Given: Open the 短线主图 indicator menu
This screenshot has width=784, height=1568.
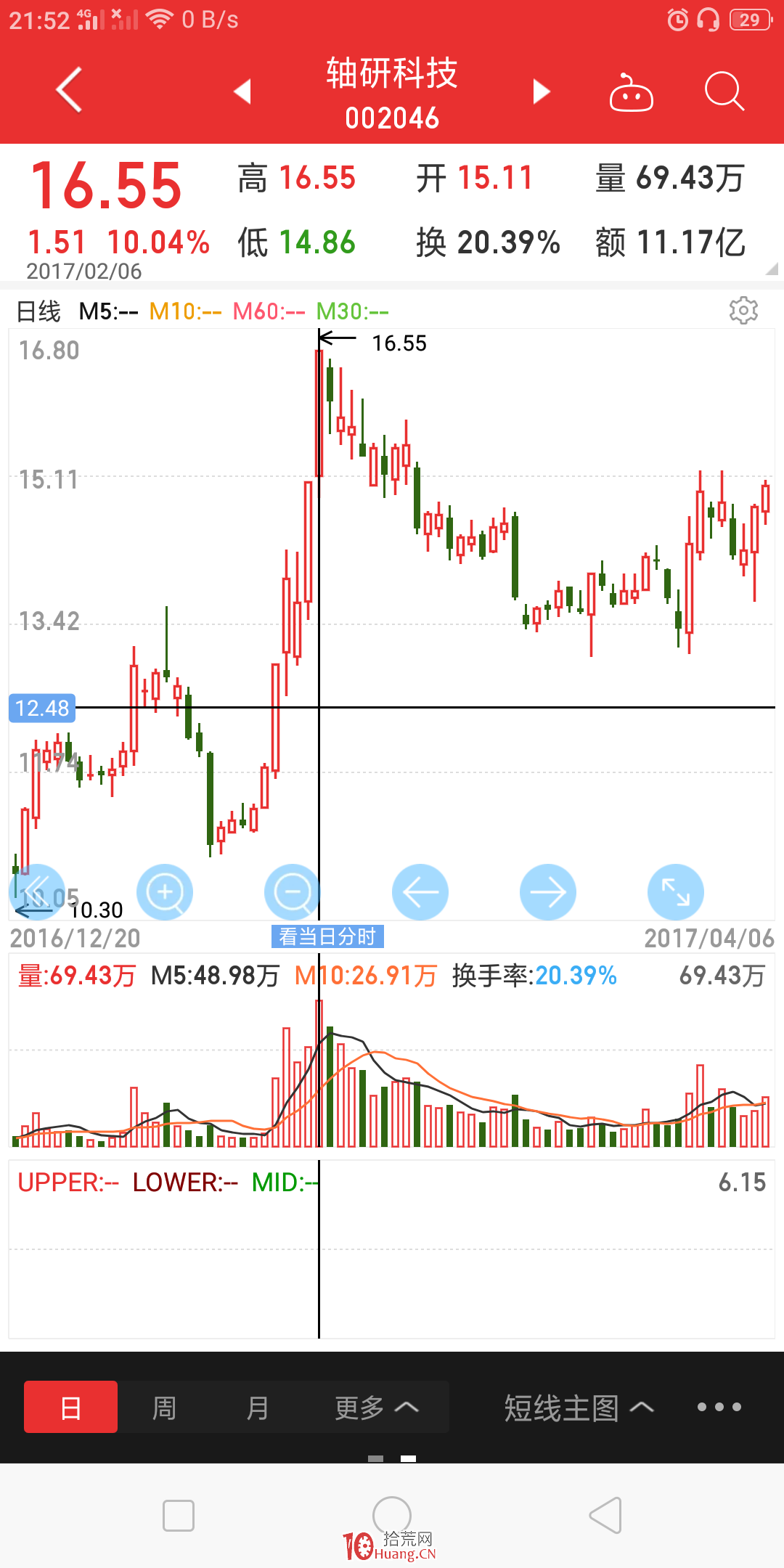Looking at the screenshot, I should pyautogui.click(x=579, y=1408).
